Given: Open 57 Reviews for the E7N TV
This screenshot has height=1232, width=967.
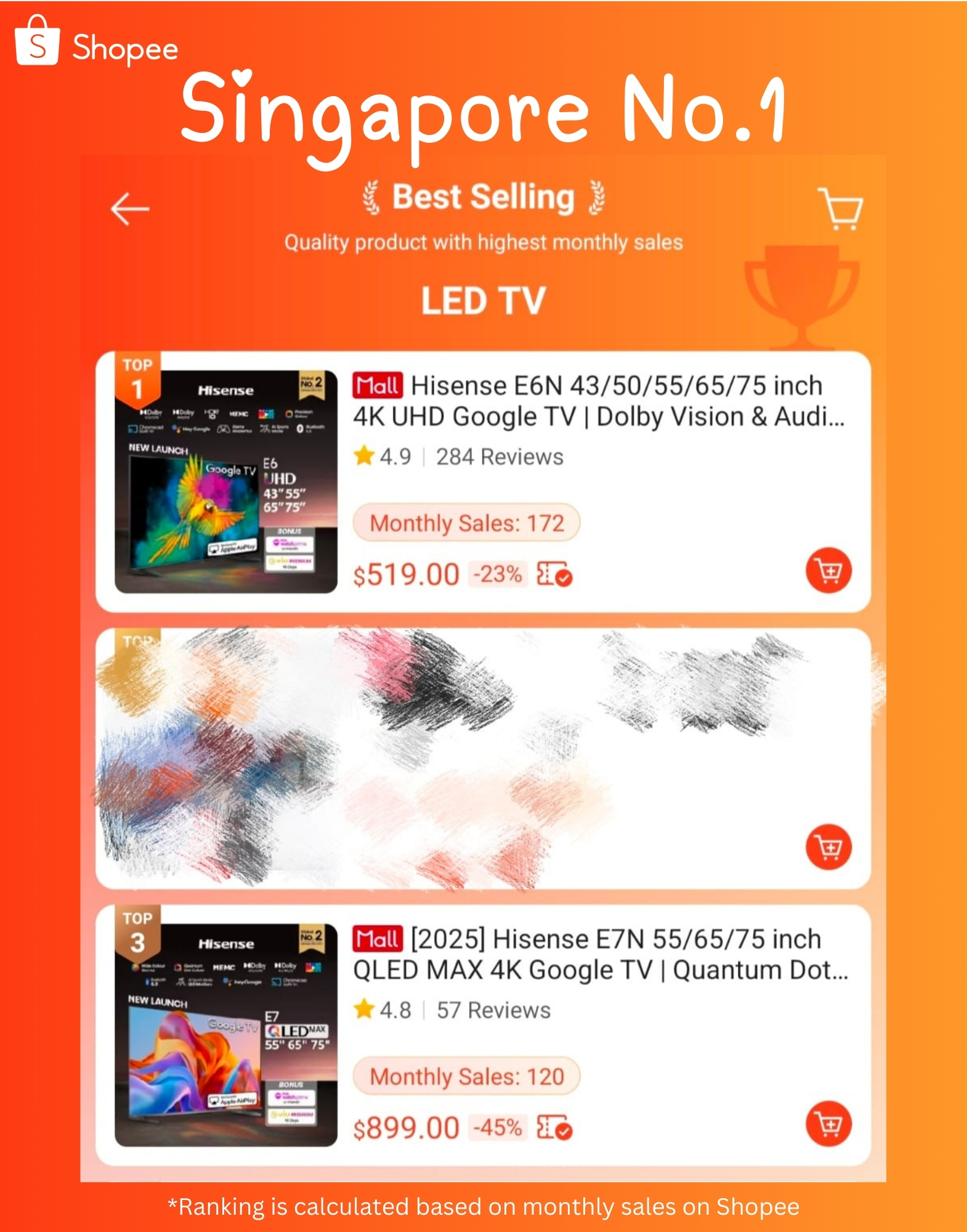Looking at the screenshot, I should point(493,1010).
